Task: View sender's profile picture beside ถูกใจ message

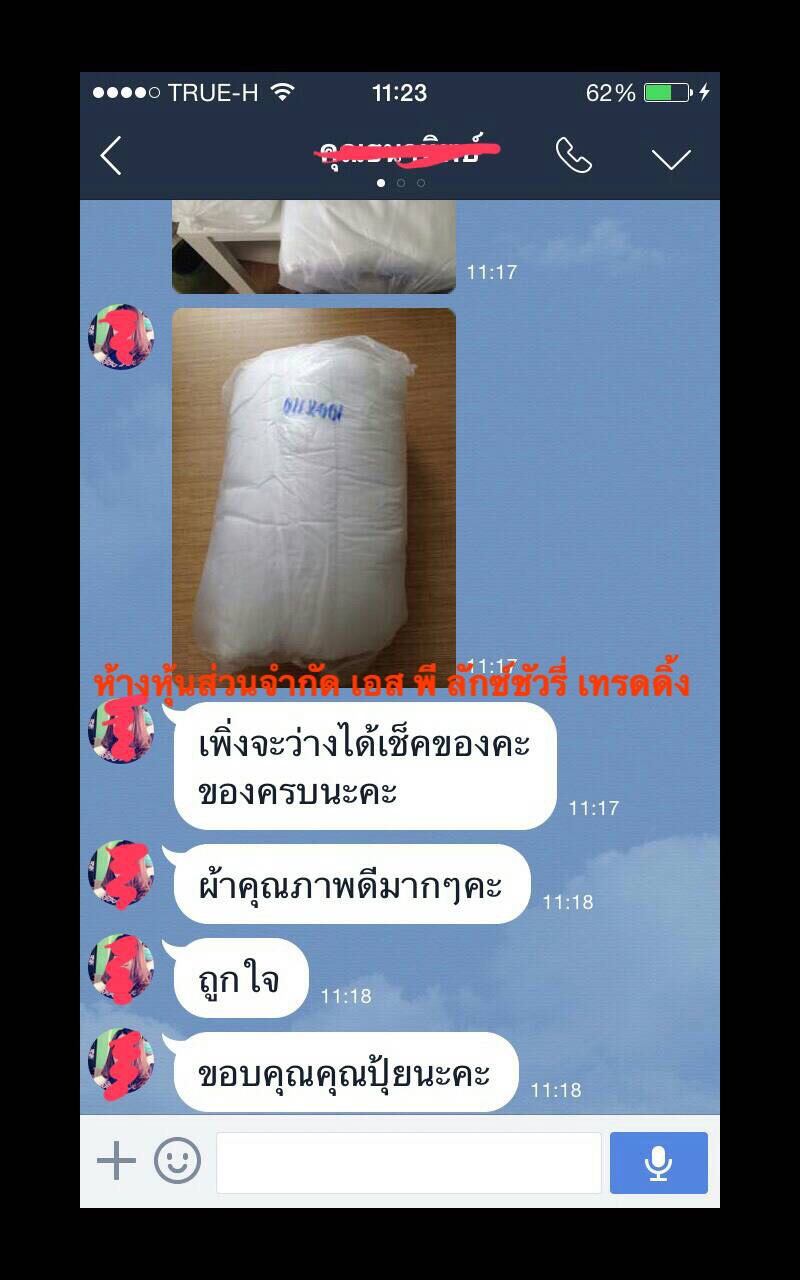Action: [x=121, y=968]
